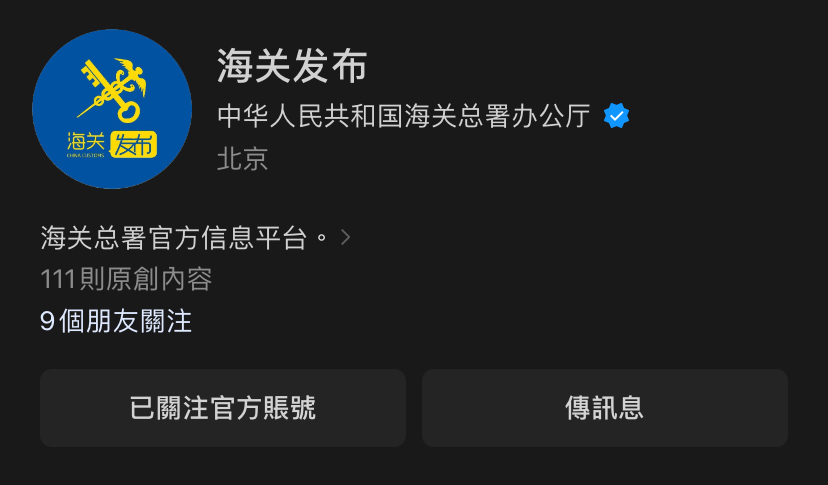
Task: Expand the 海关总署官方信息平台 description
Action: point(346,237)
